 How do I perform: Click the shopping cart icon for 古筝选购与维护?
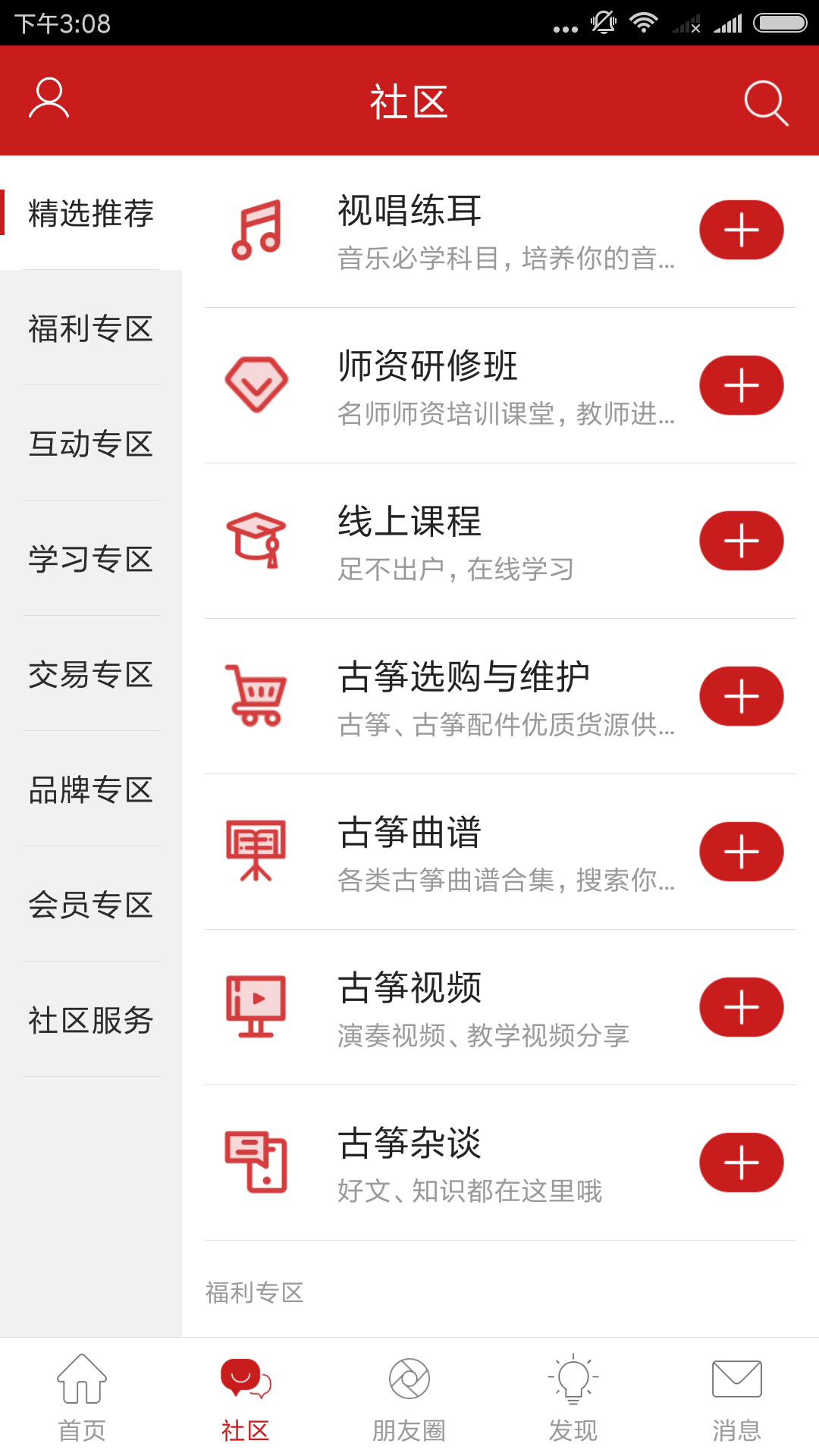[256, 695]
